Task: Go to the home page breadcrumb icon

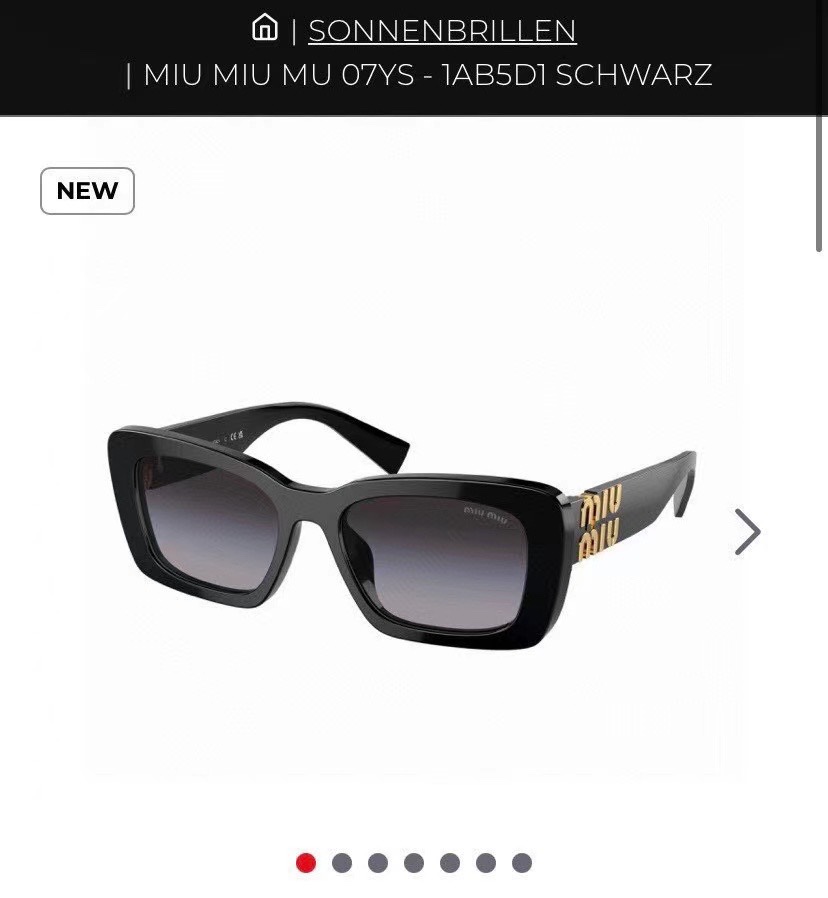Action: [265, 28]
